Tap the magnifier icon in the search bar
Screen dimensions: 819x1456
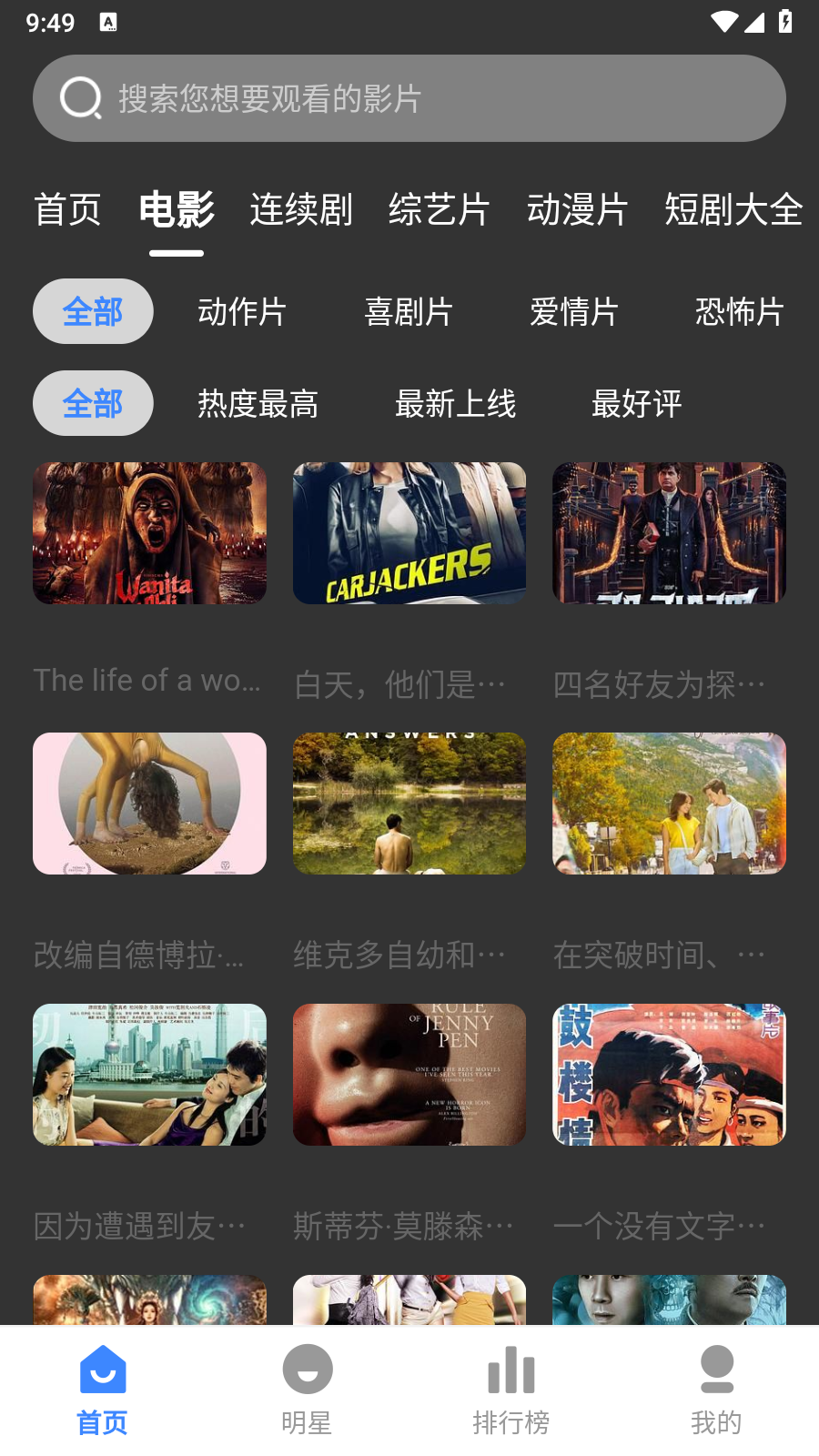coord(80,98)
